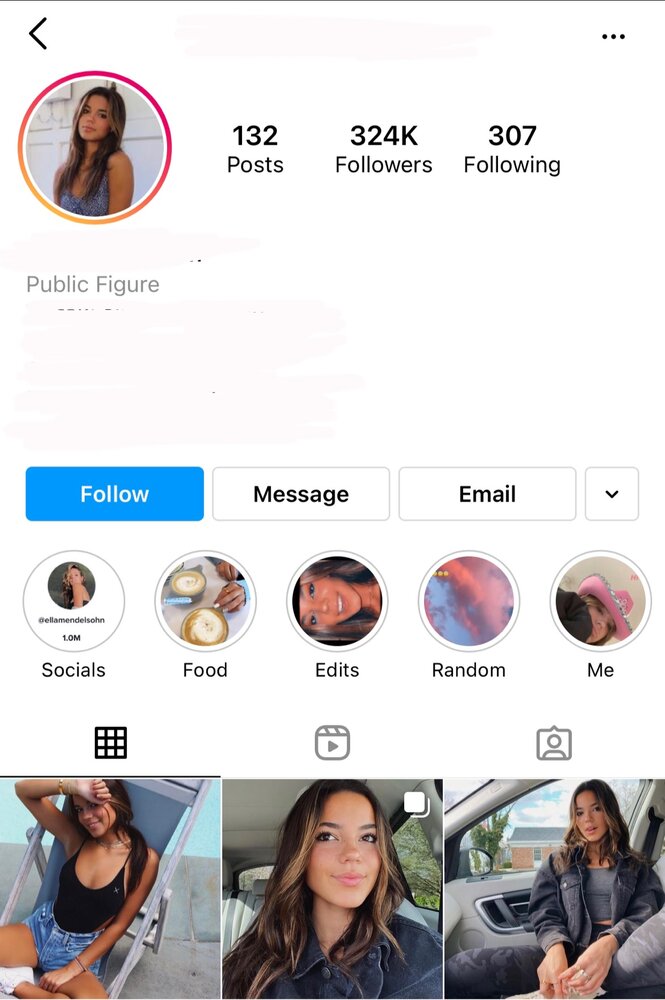The height and width of the screenshot is (1000, 665).
Task: Open the post of sitting in car doorway
Action: click(x=555, y=889)
